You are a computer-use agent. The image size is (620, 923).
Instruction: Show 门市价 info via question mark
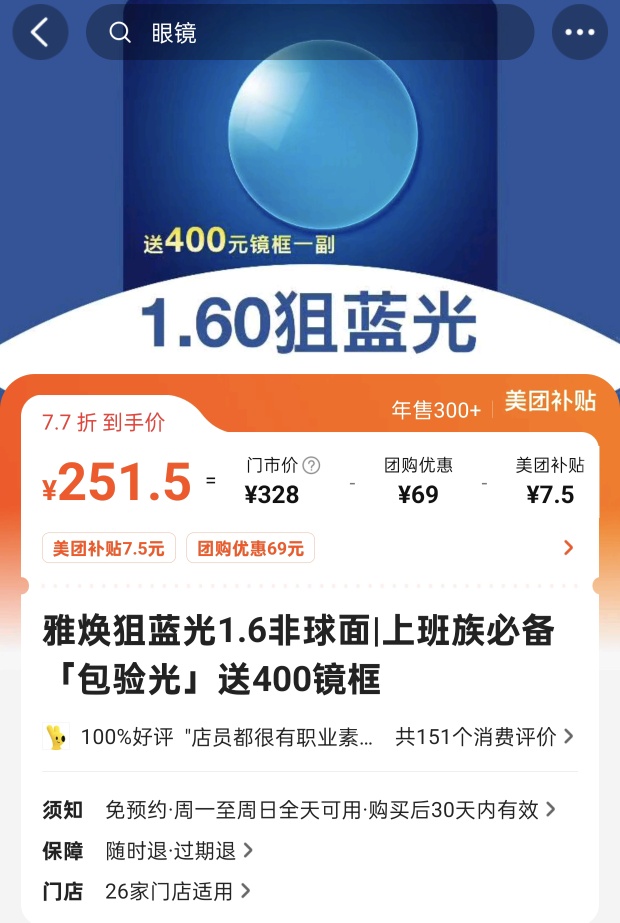coord(312,465)
